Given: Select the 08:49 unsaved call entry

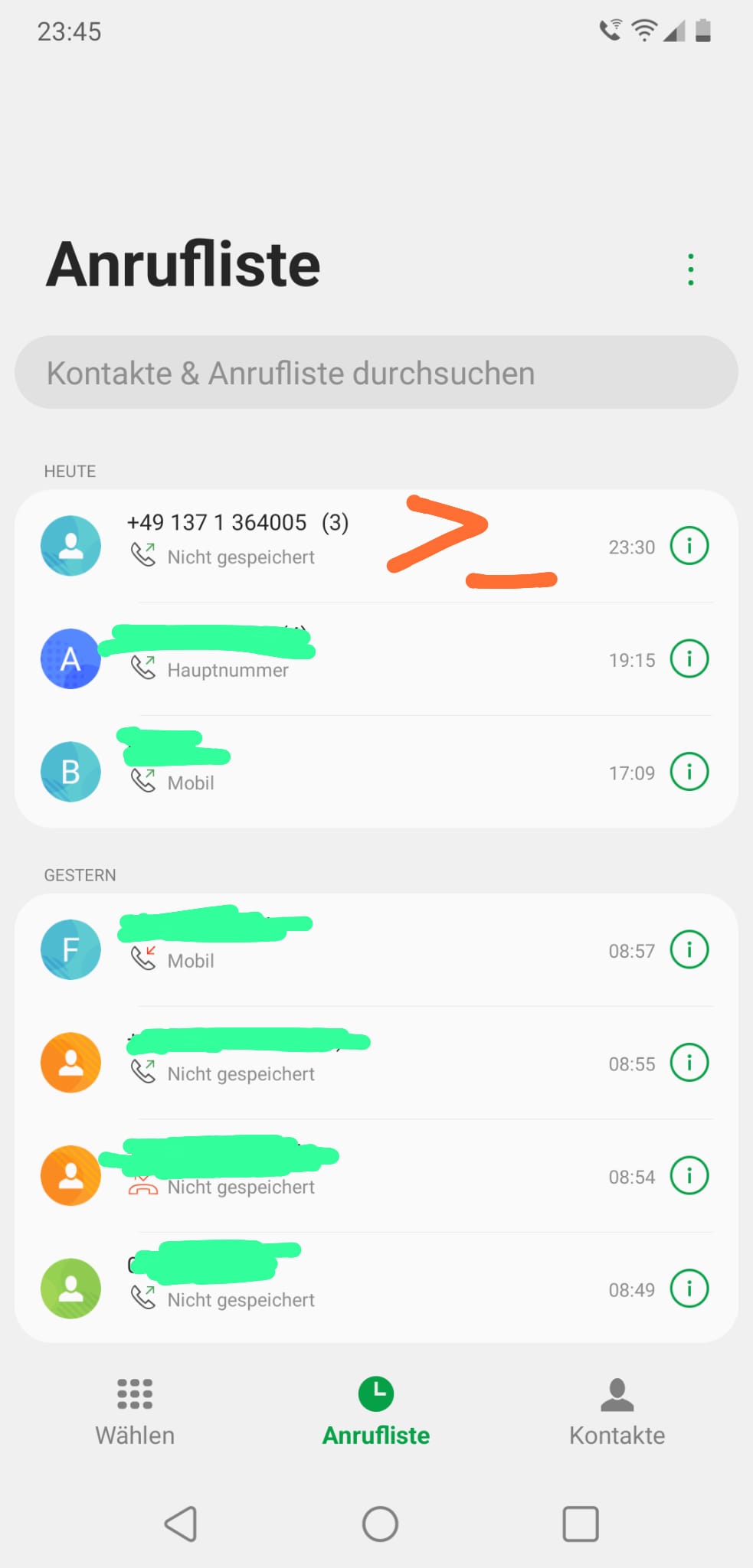Looking at the screenshot, I should (345, 1289).
